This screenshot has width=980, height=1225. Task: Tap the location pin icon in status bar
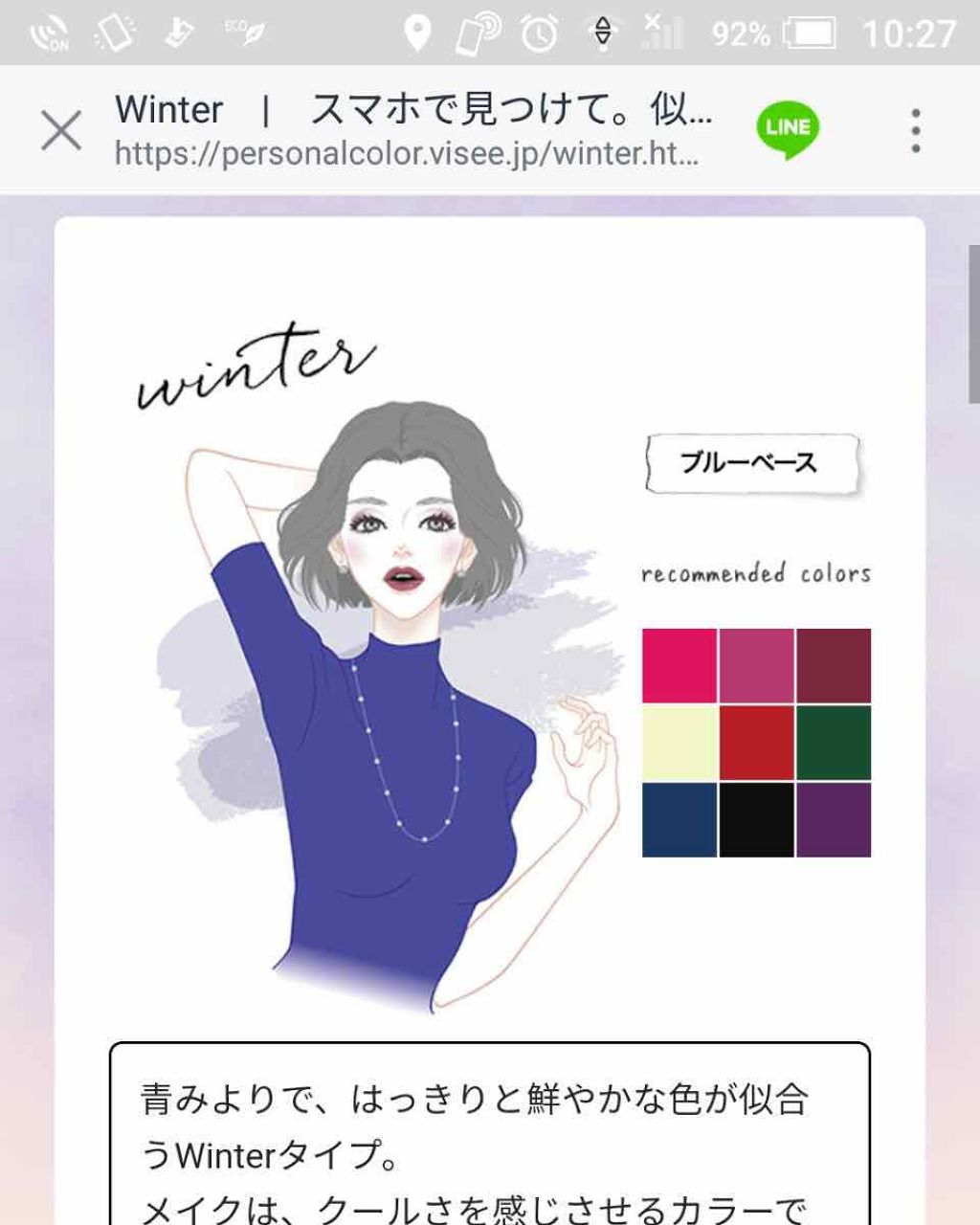[x=416, y=31]
